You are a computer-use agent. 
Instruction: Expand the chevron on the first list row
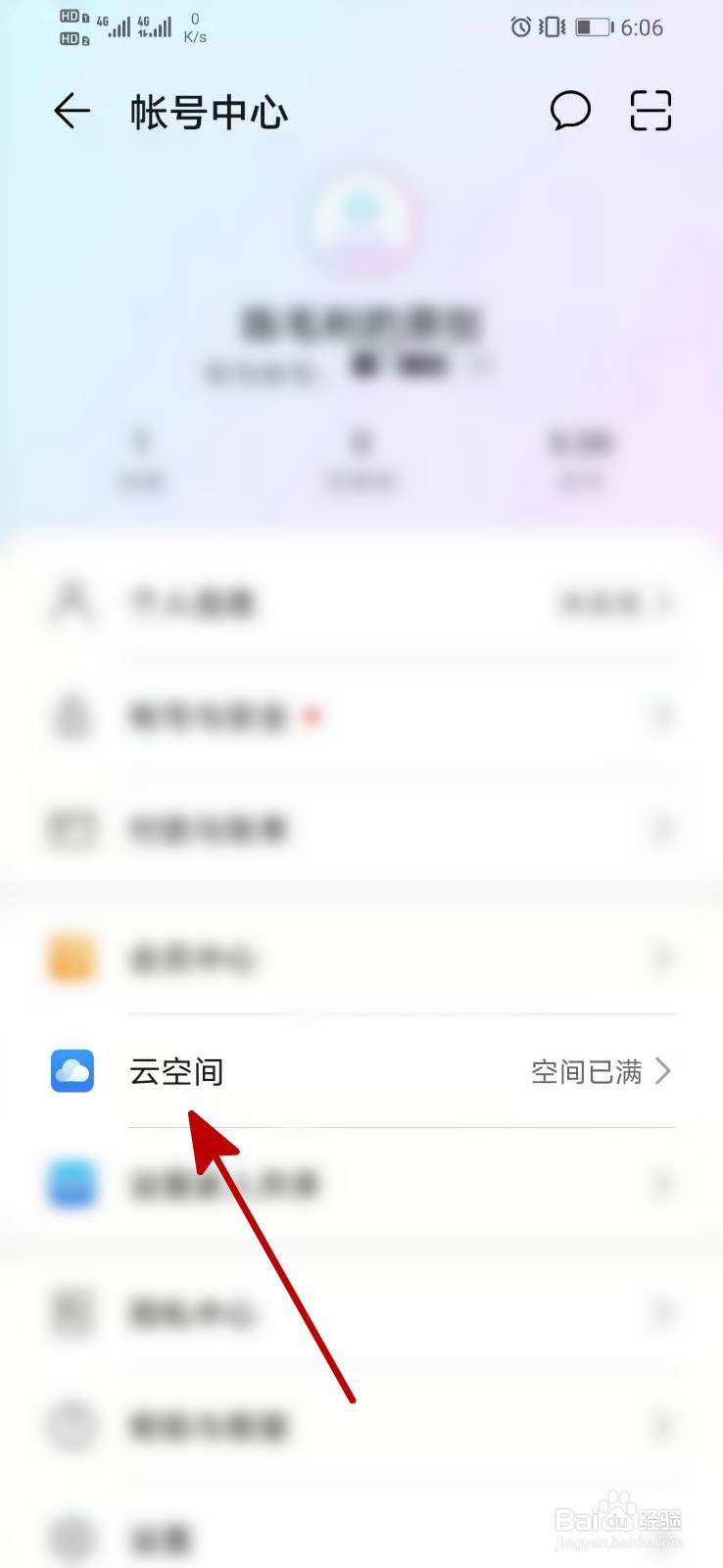tap(662, 603)
